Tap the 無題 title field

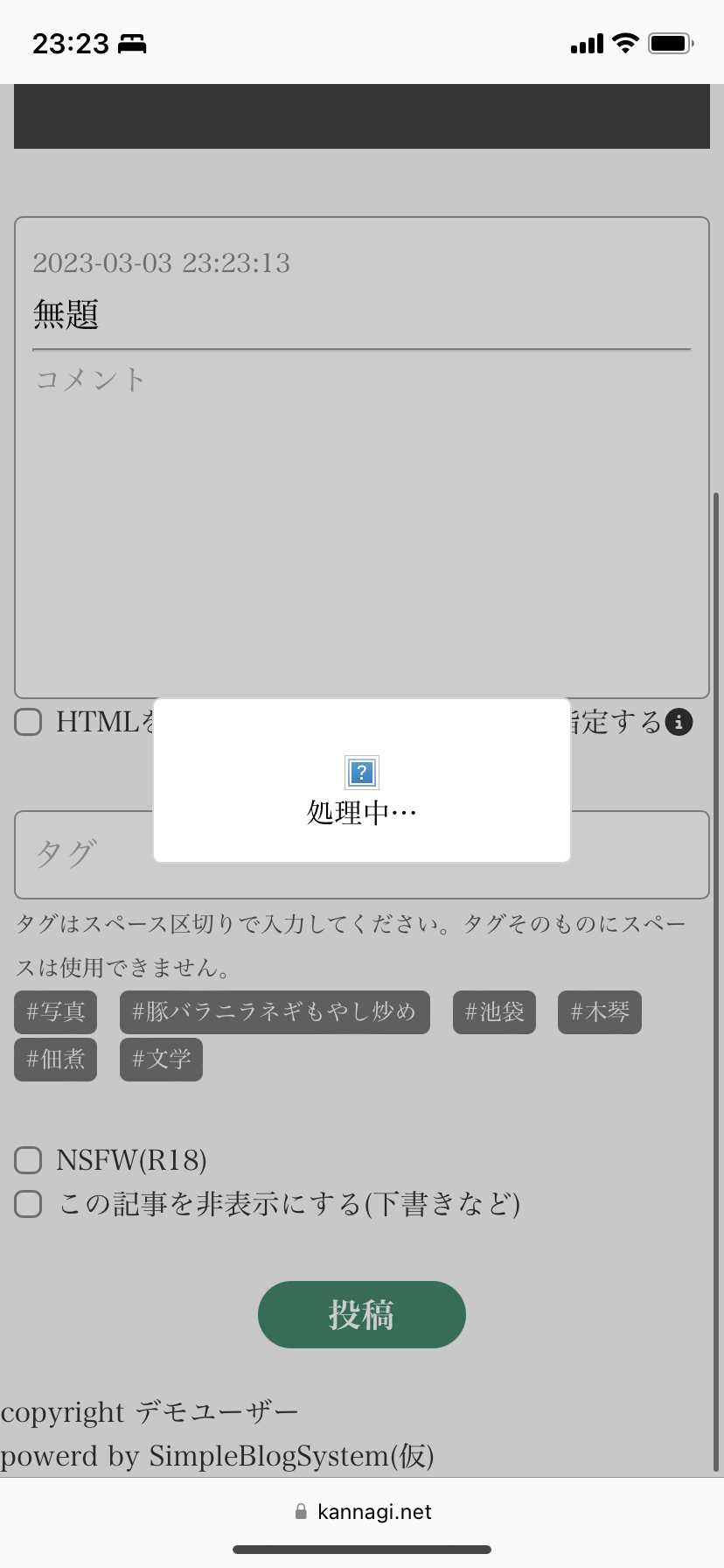pos(360,315)
